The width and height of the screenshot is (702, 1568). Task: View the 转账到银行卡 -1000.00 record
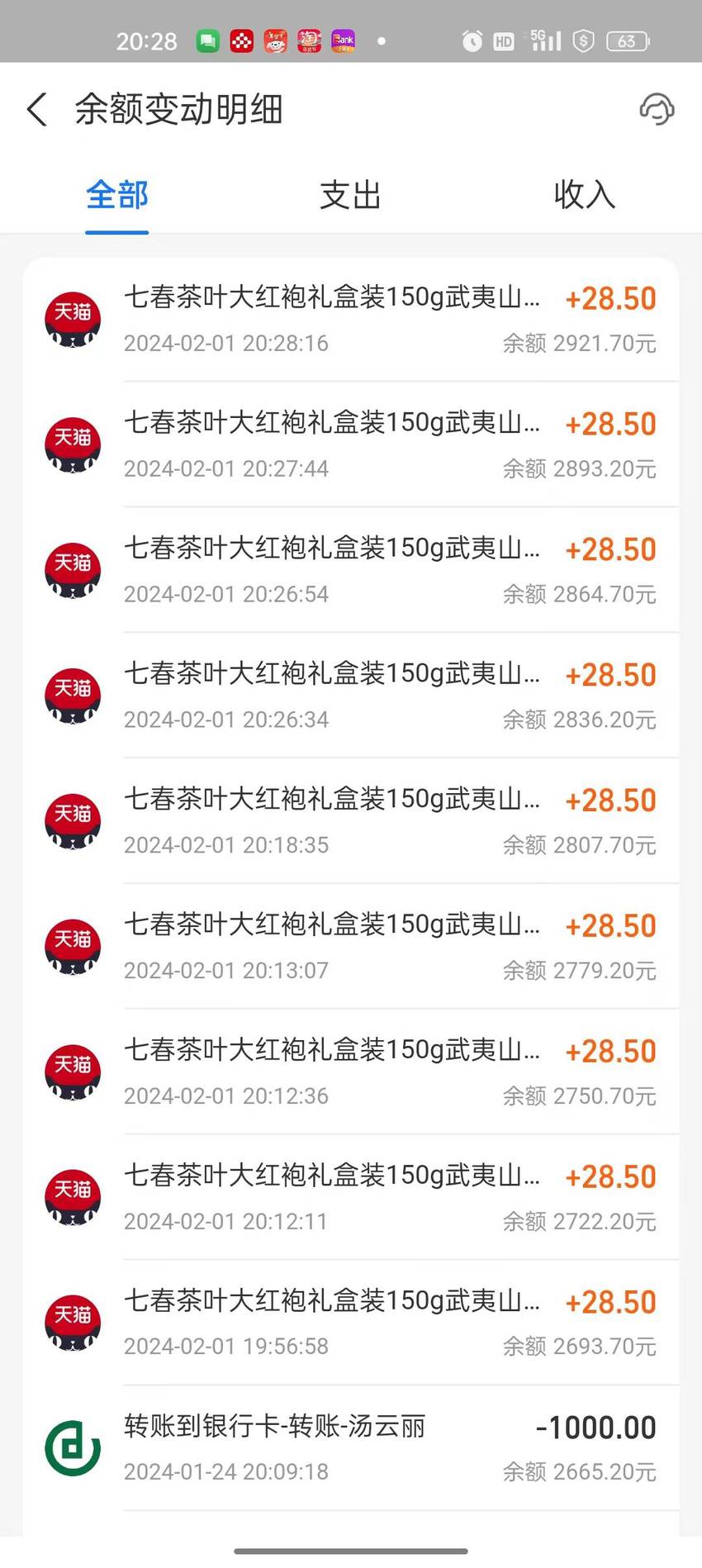coord(351,1449)
